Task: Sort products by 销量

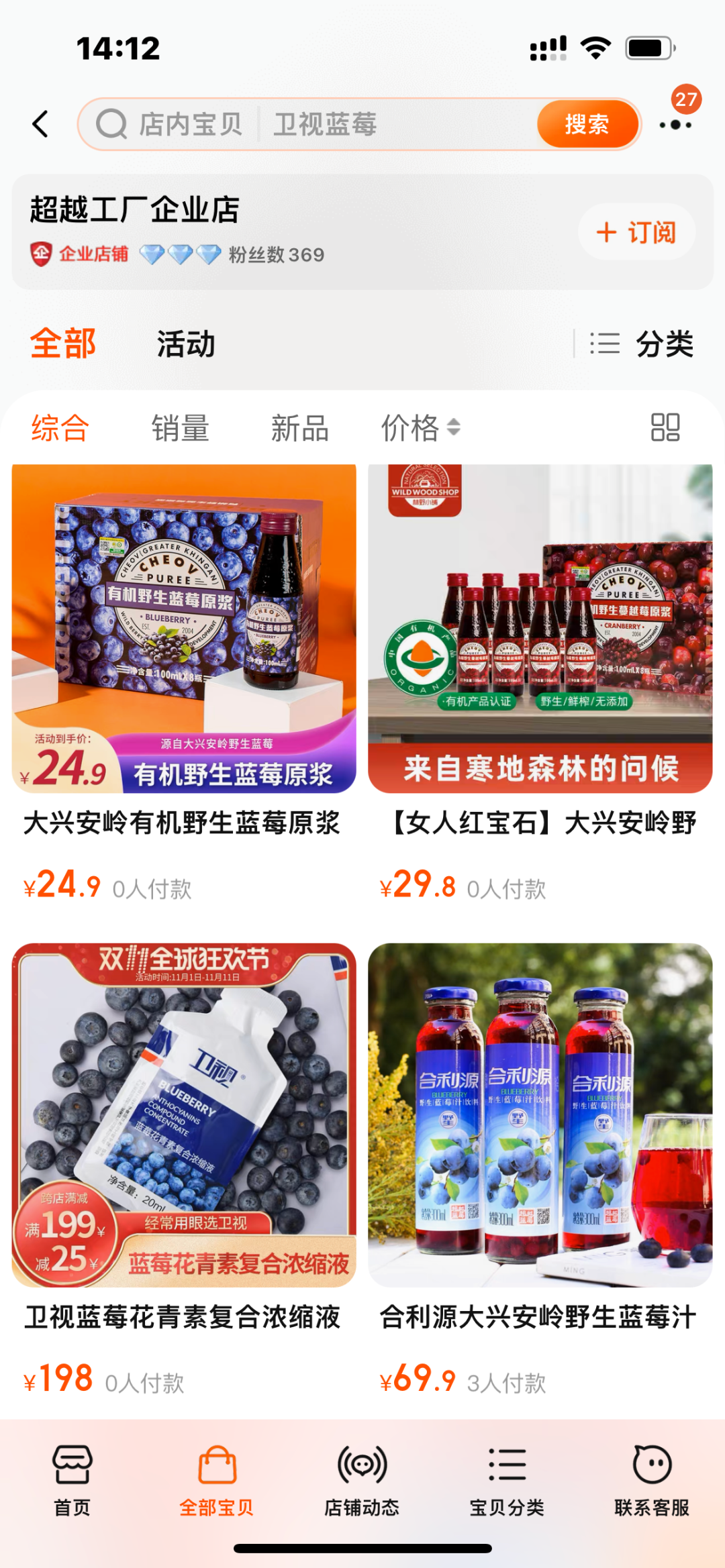Action: pos(180,428)
